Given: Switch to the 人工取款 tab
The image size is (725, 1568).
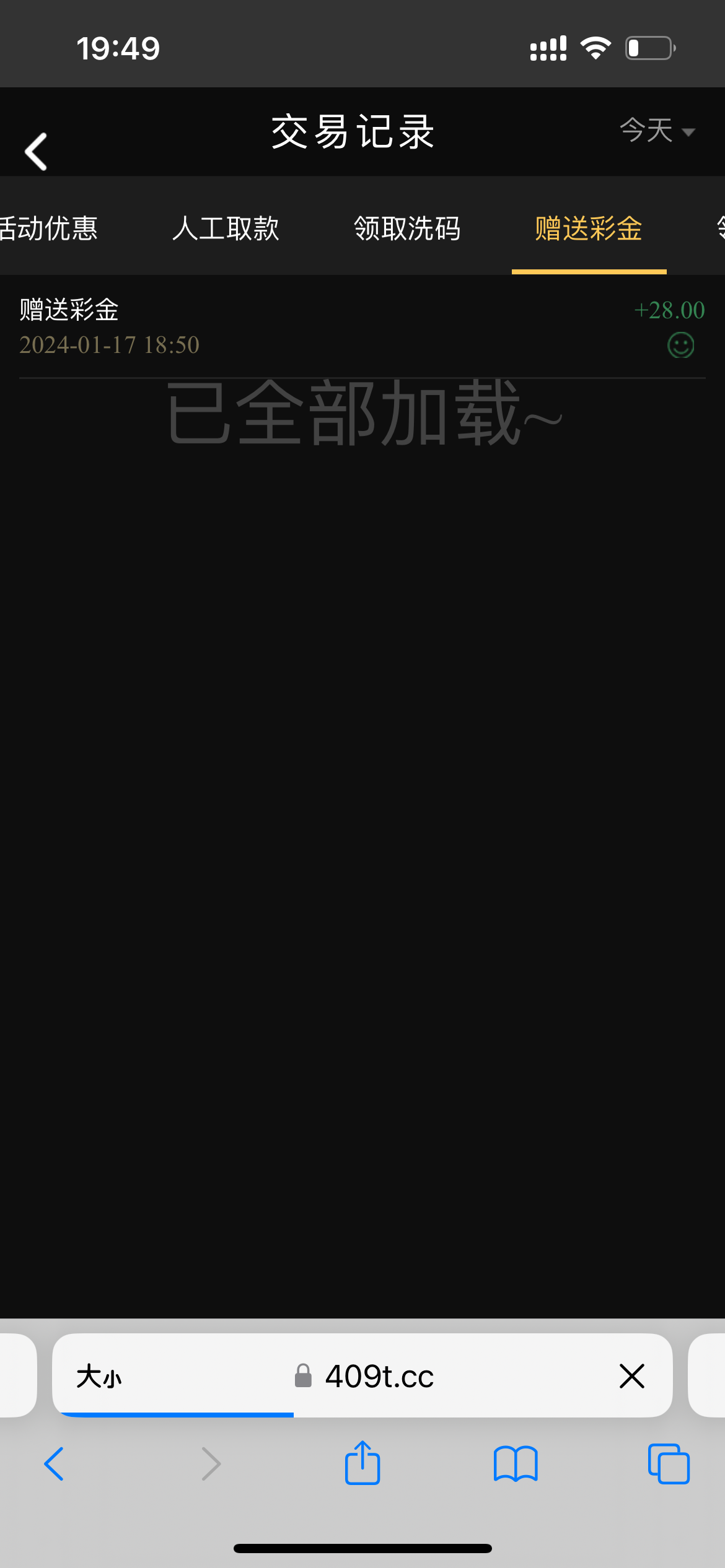Looking at the screenshot, I should (x=226, y=229).
